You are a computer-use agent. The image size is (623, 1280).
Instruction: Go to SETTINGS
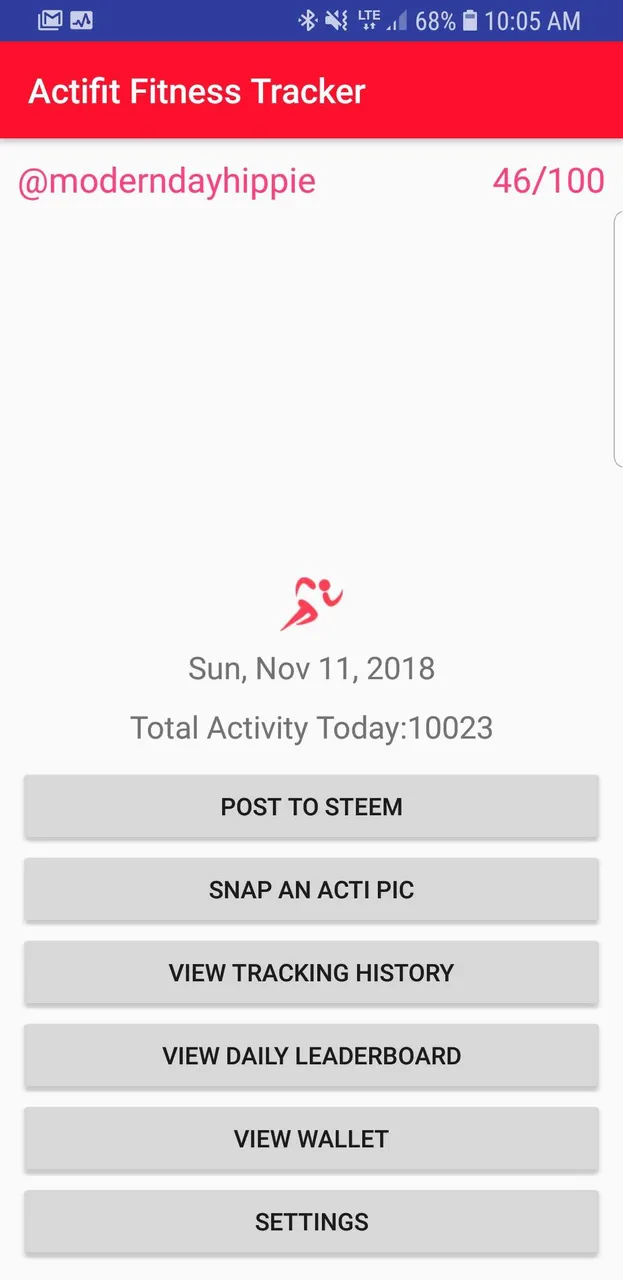coord(311,1221)
